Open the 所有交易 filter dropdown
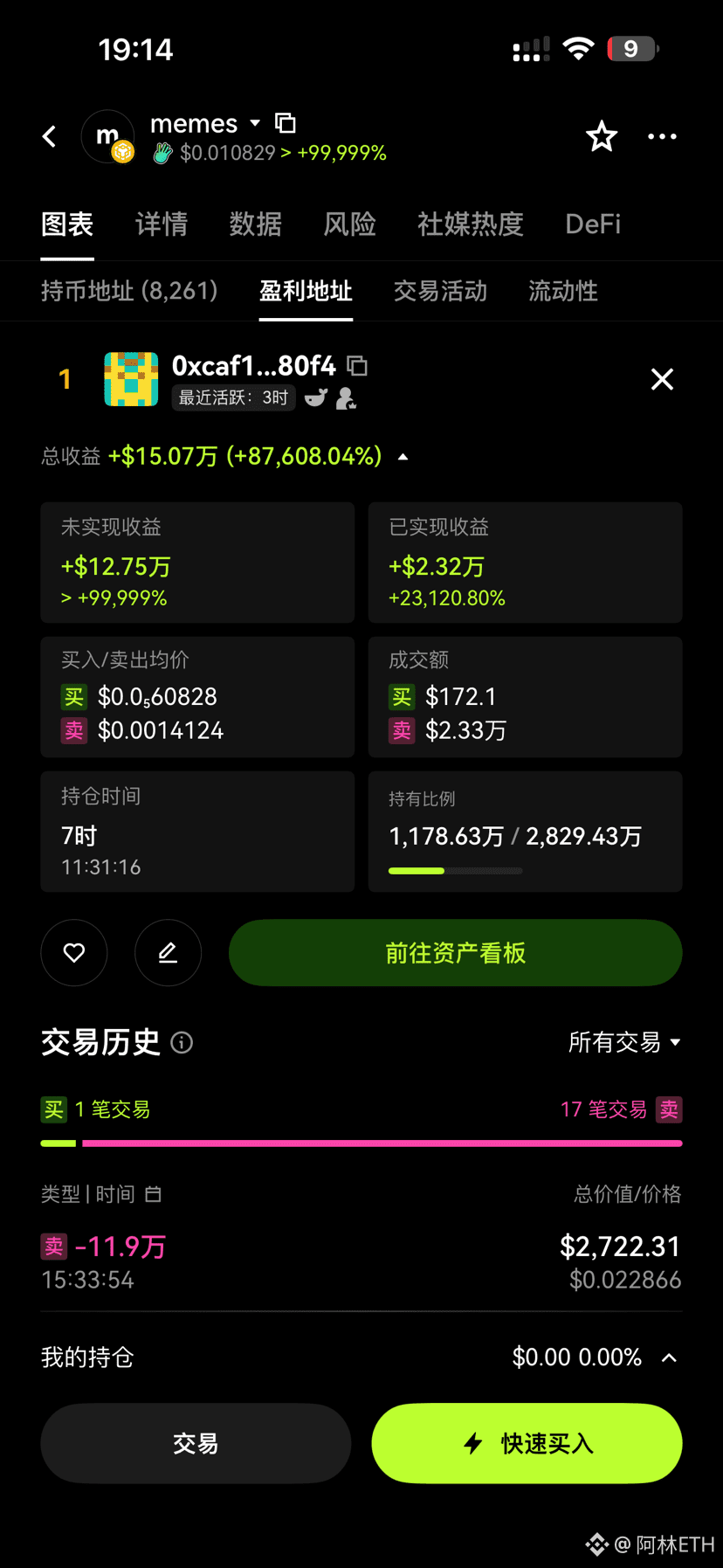This screenshot has width=723, height=1568. pyautogui.click(x=624, y=1042)
